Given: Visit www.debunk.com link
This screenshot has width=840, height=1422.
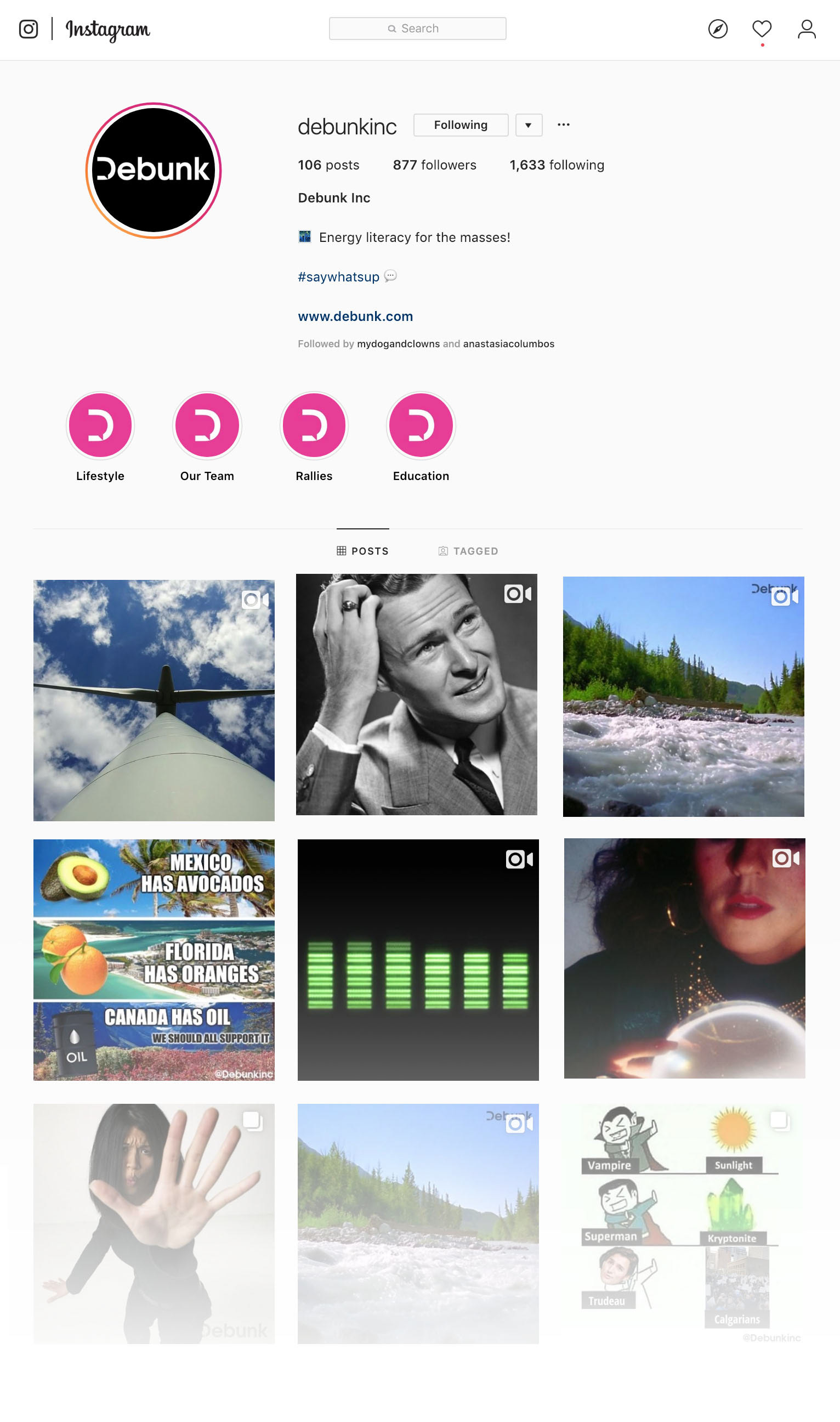Looking at the screenshot, I should (355, 317).
